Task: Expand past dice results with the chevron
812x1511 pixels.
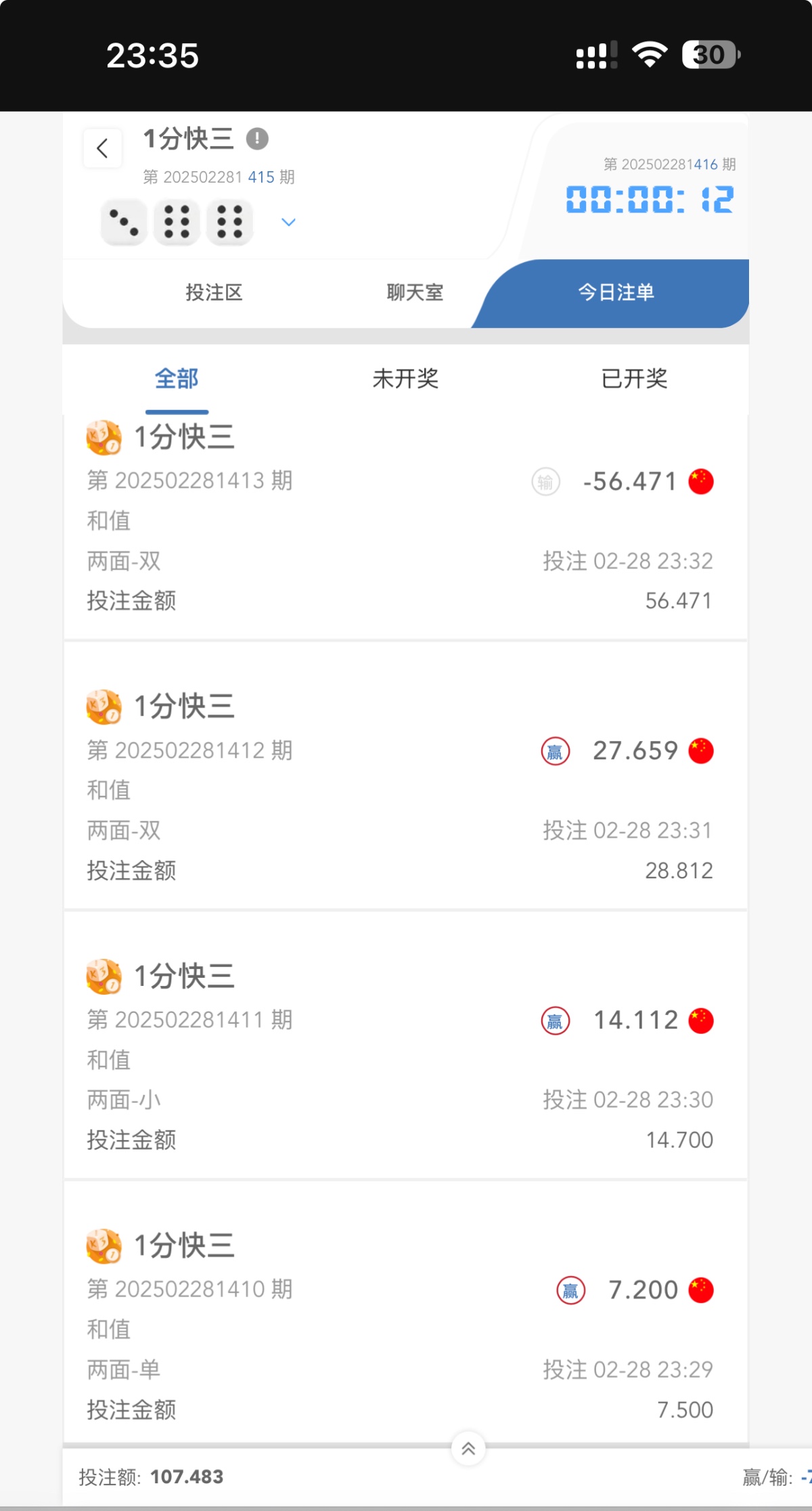Action: [x=288, y=222]
